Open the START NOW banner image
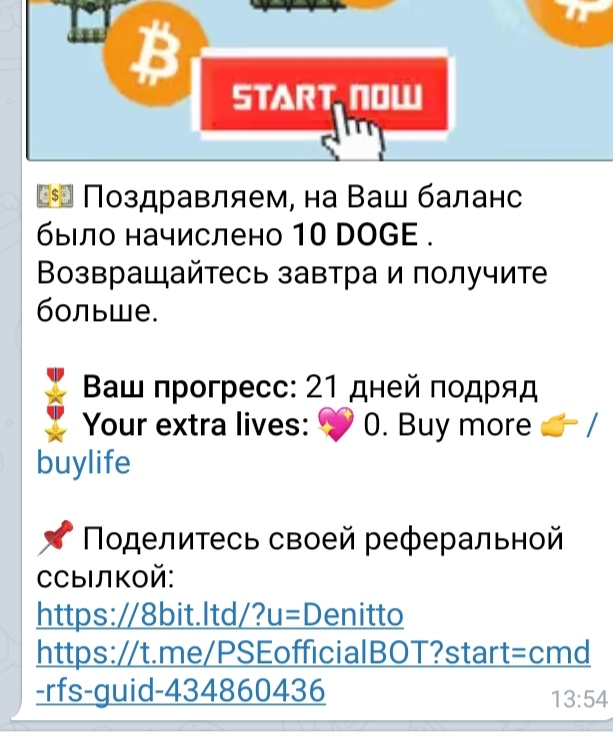The height and width of the screenshot is (740, 613). pyautogui.click(x=326, y=97)
